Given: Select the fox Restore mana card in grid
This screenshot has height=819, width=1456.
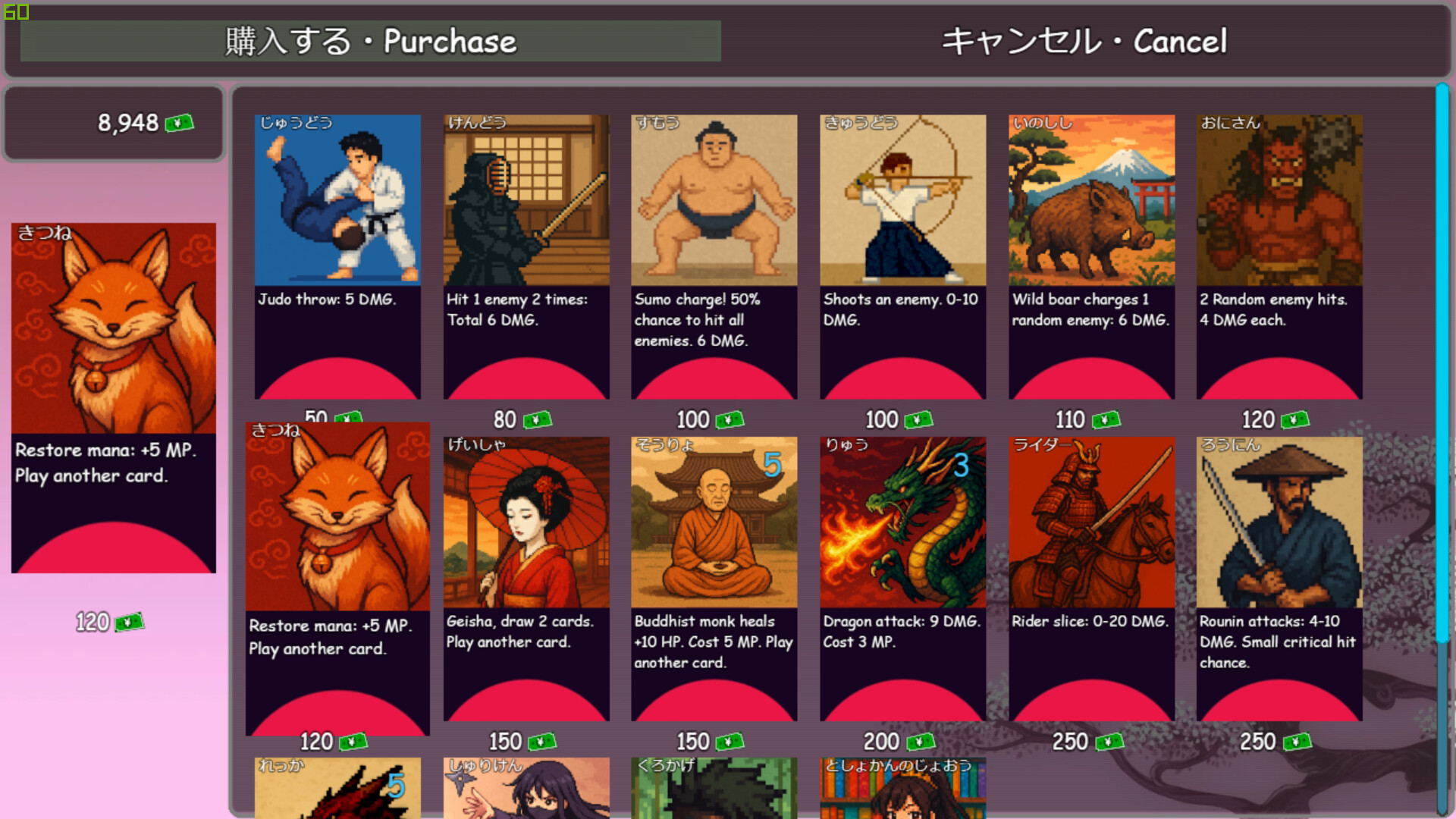Looking at the screenshot, I should pos(337,578).
